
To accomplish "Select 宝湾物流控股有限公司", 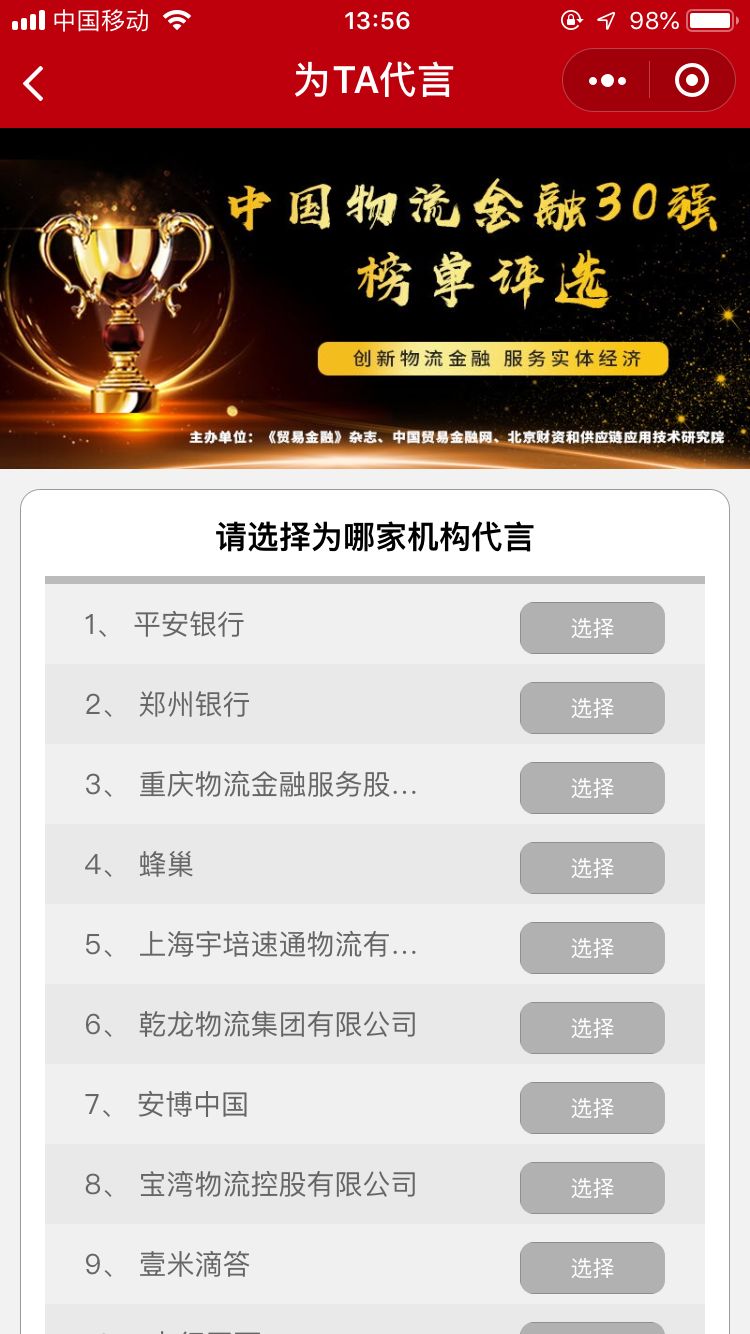I will coord(592,1188).
